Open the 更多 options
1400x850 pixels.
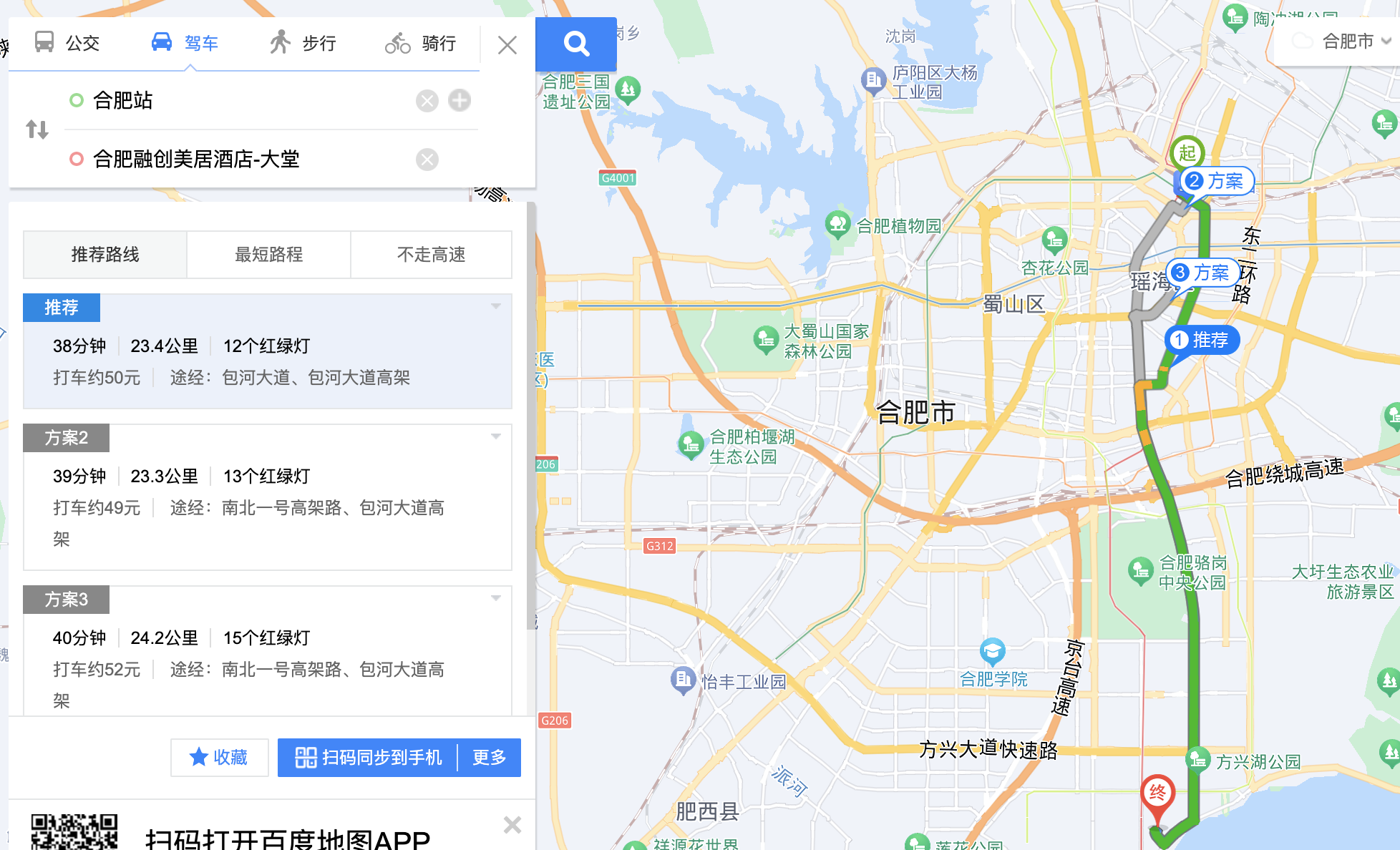(x=489, y=757)
